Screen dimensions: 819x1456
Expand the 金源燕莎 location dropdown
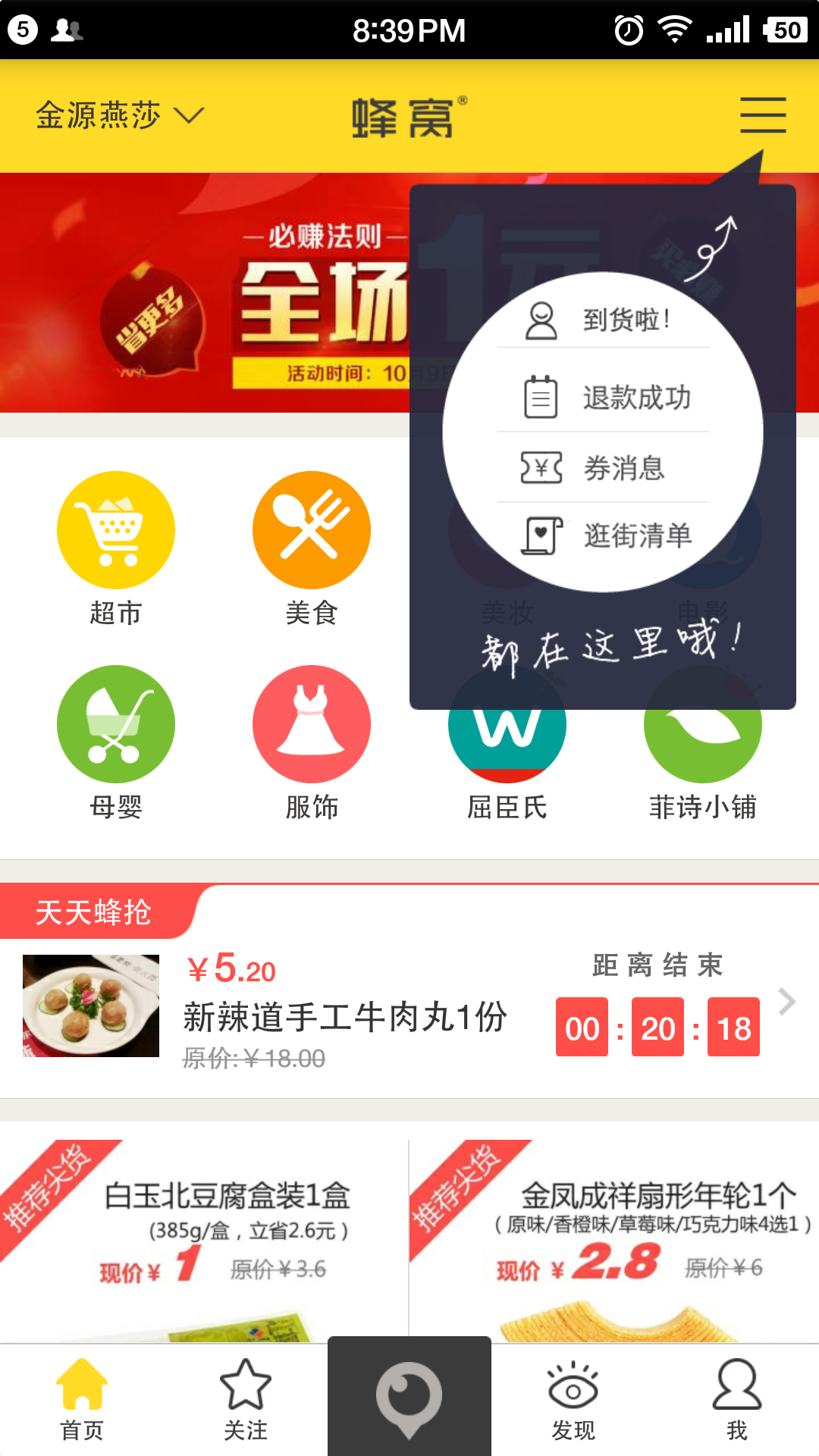pyautogui.click(x=120, y=115)
